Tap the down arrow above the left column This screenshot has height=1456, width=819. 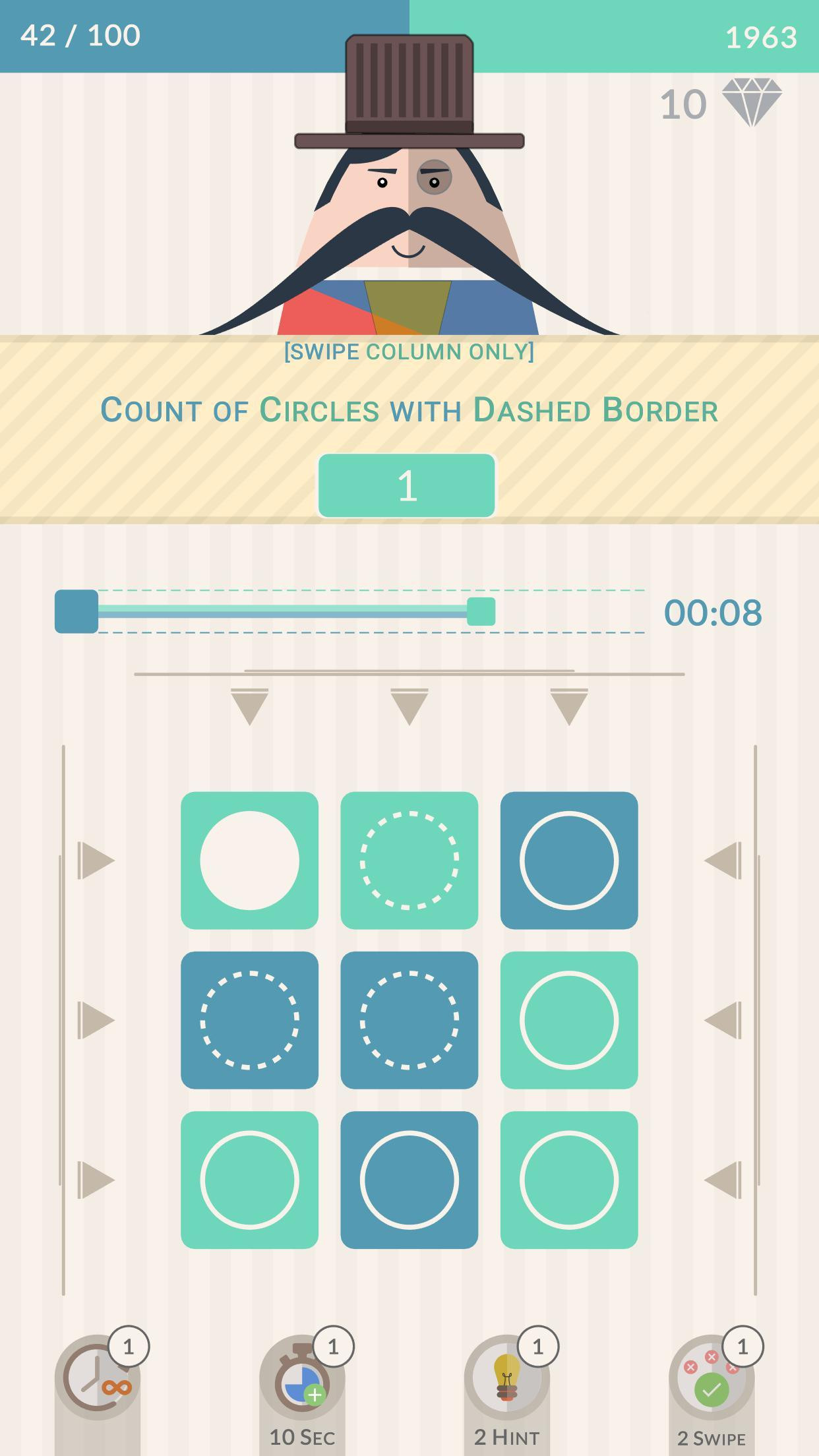tap(249, 707)
